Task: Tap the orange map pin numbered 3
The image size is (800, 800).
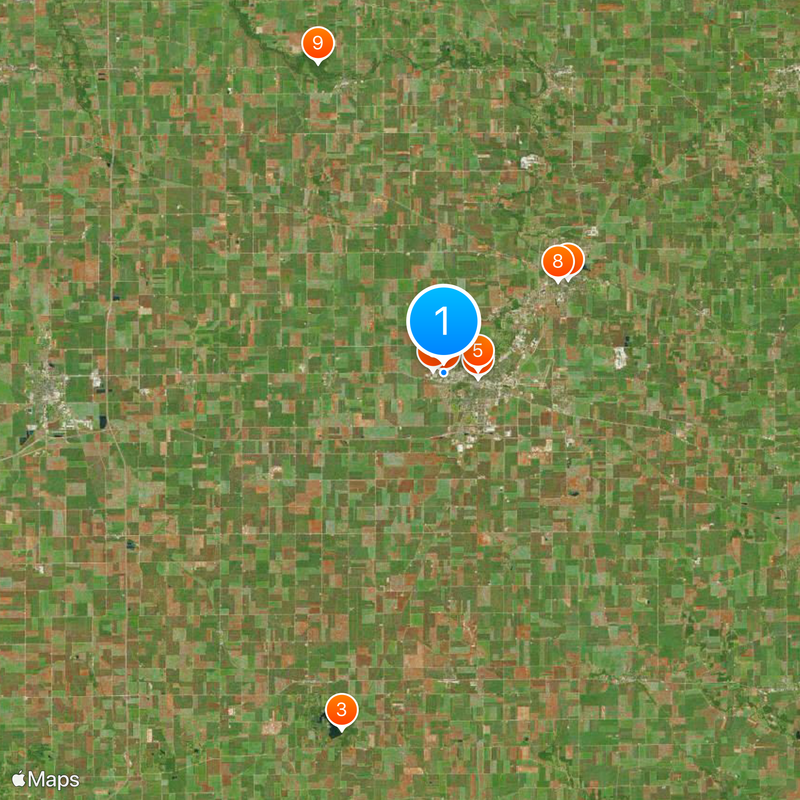Action: pyautogui.click(x=341, y=711)
